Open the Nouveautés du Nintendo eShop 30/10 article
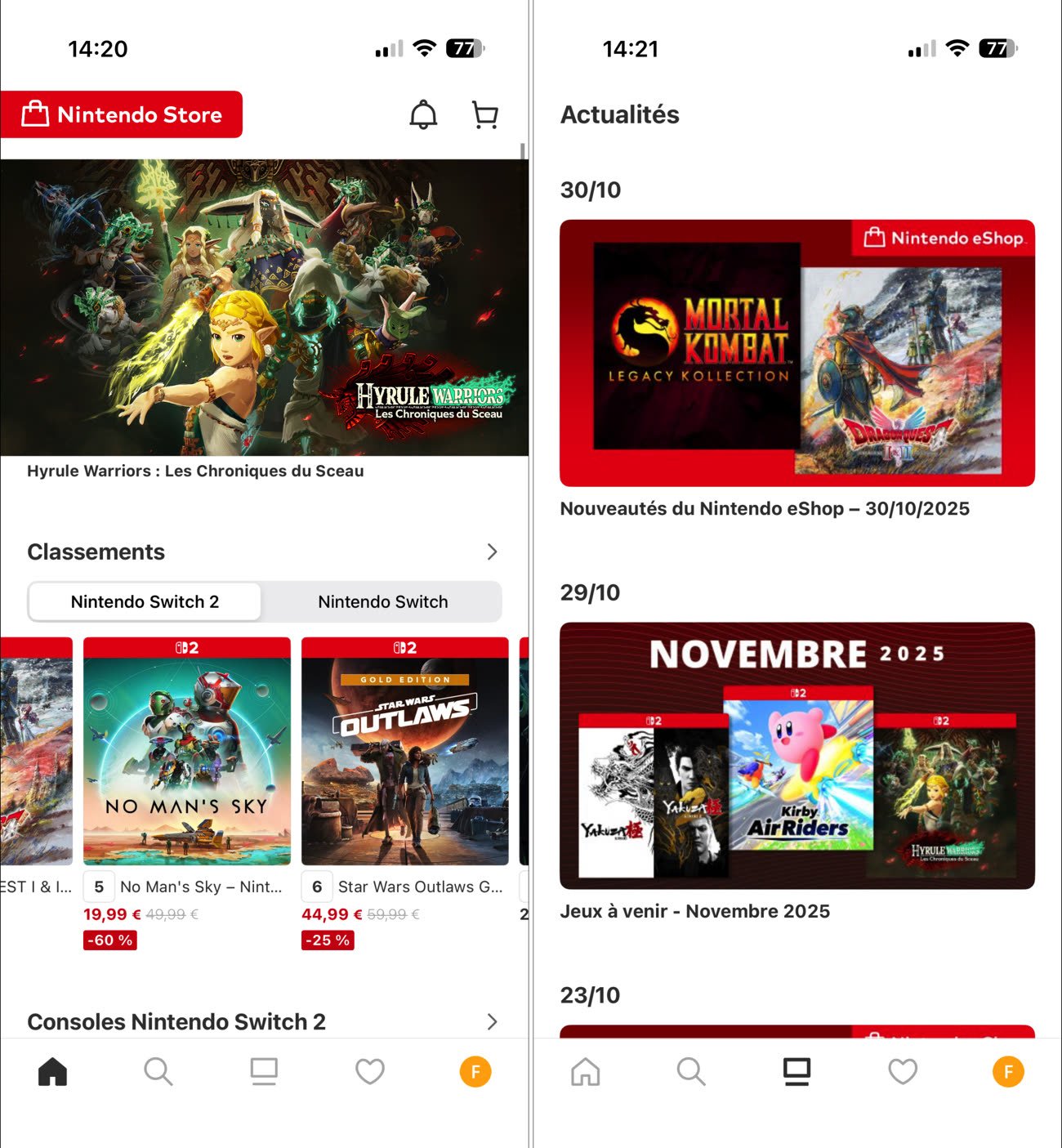Screen dimensions: 1062x1148 tap(796, 353)
